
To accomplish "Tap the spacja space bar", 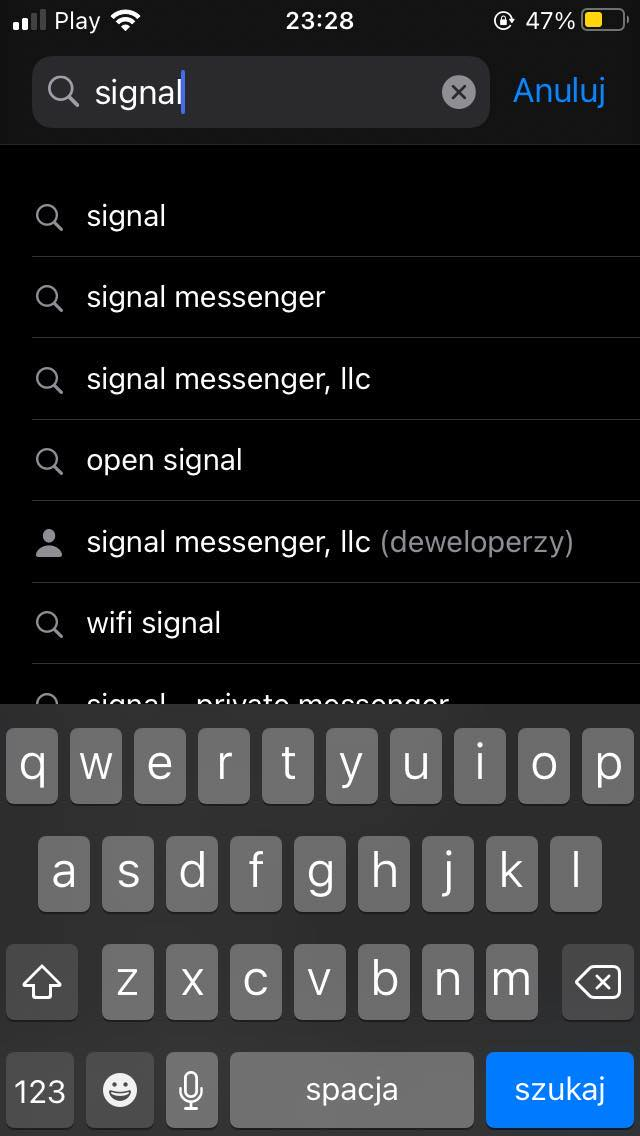I will coord(352,1090).
